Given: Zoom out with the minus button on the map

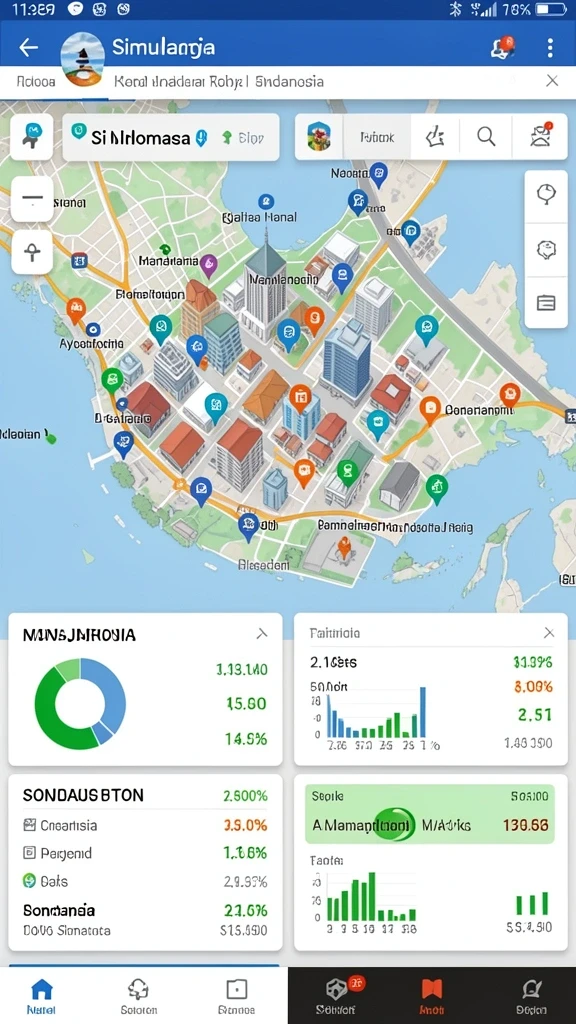Looking at the screenshot, I should click(x=32, y=199).
